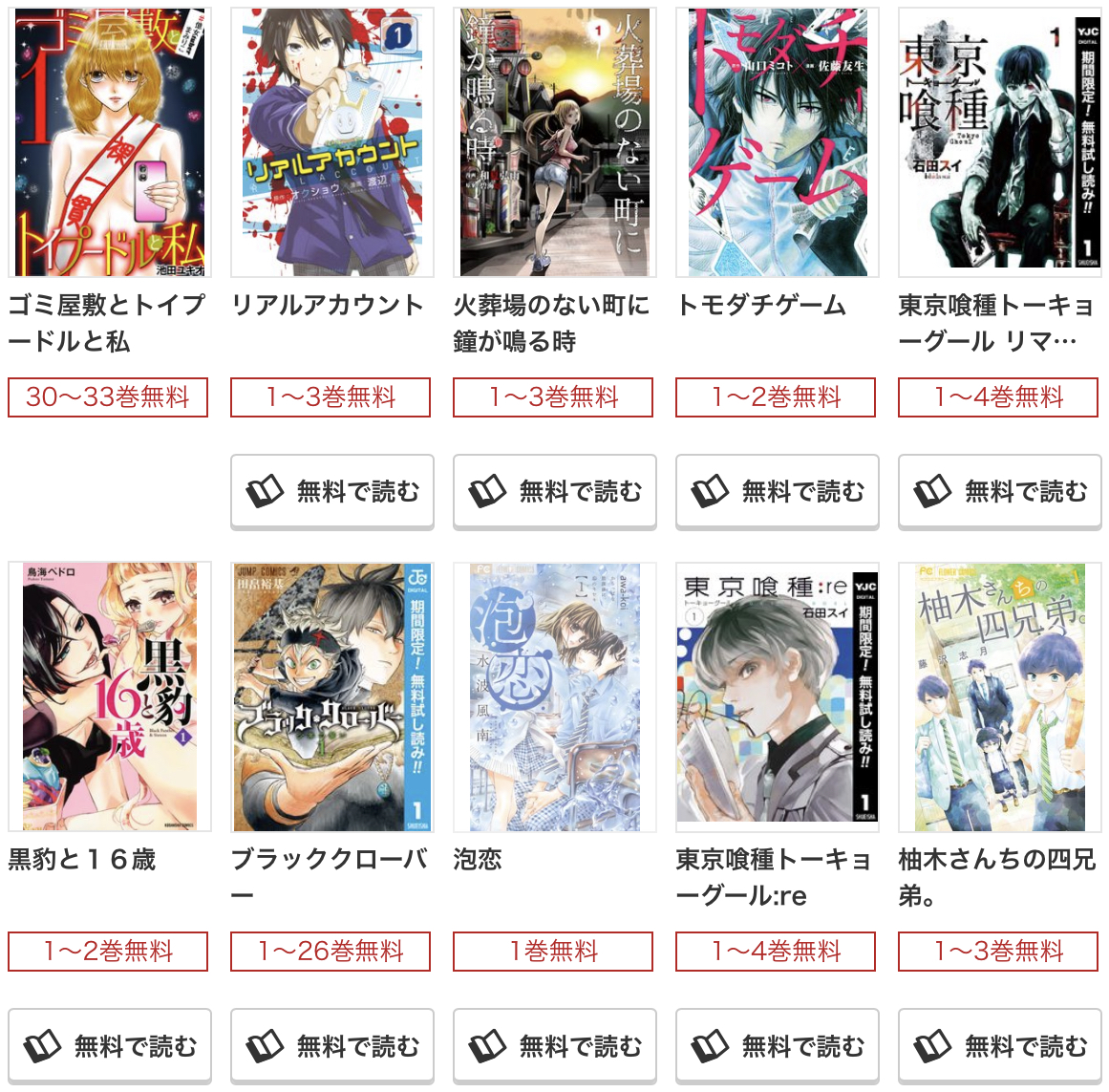Read ブラッククローバー for free

pyautogui.click(x=331, y=1046)
